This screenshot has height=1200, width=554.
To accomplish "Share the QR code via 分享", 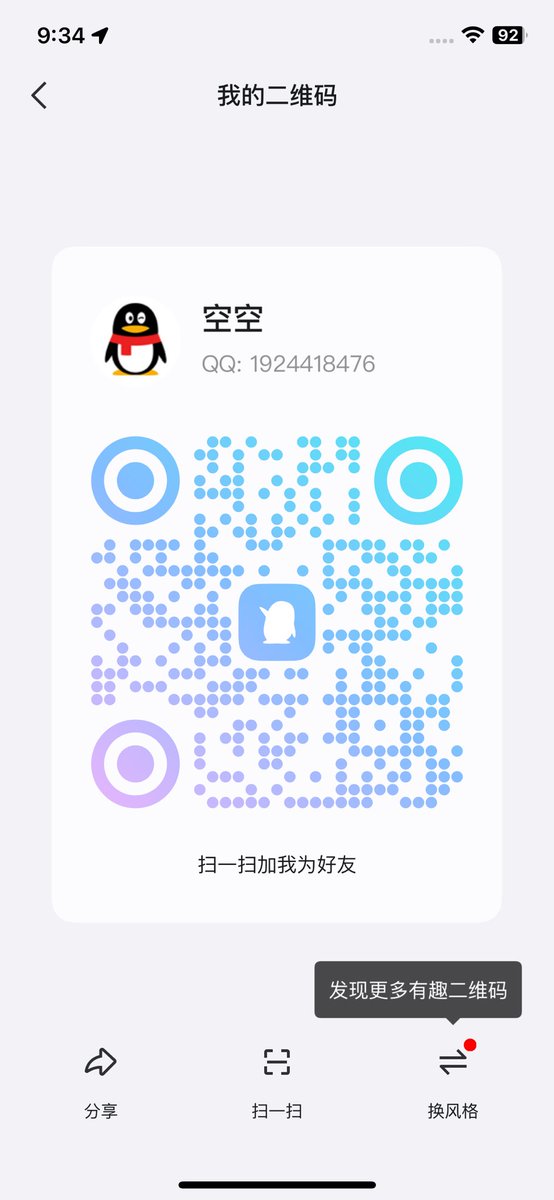I will (x=101, y=1082).
